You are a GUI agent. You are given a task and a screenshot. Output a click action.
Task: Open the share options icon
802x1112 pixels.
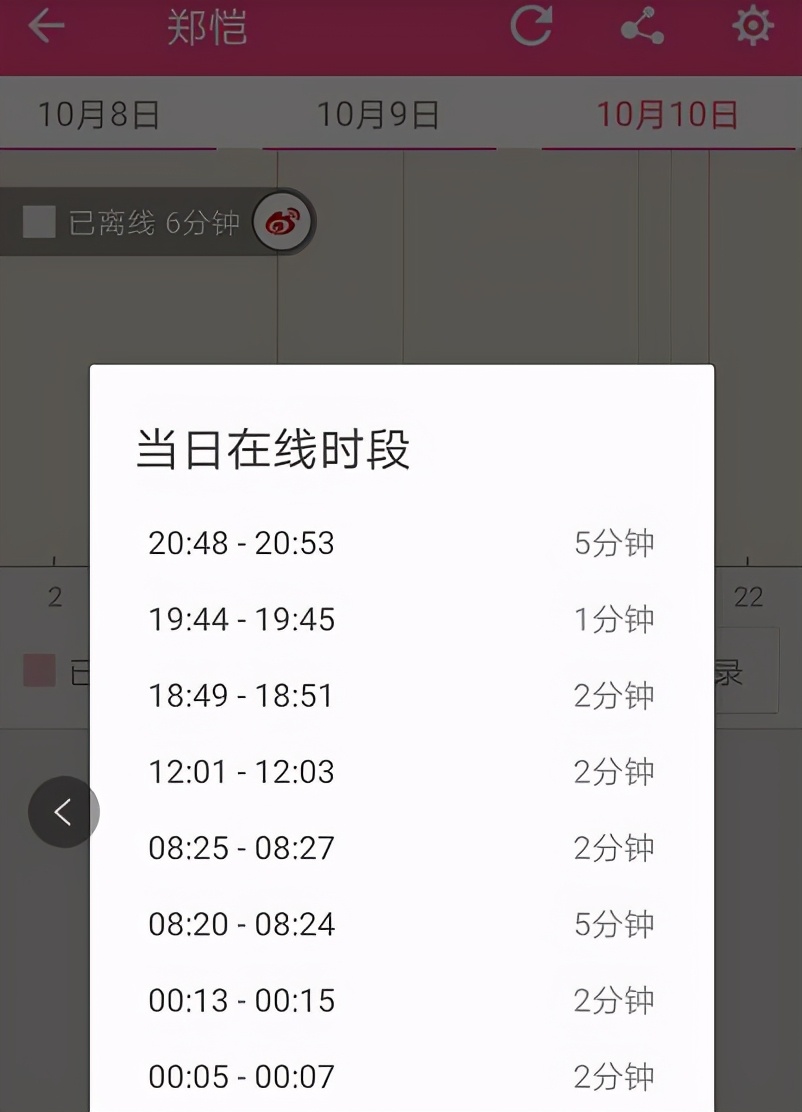click(643, 27)
